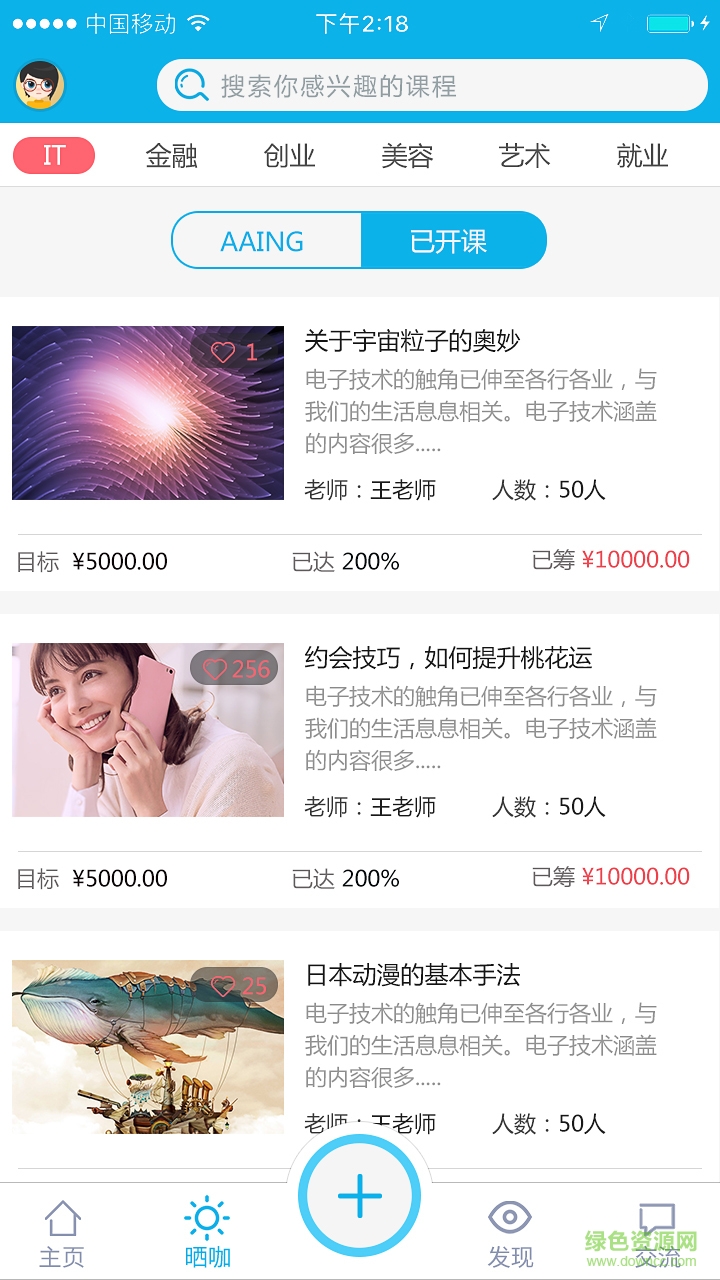The width and height of the screenshot is (720, 1280).
Task: Select the 已开课 segment
Action: click(452, 241)
